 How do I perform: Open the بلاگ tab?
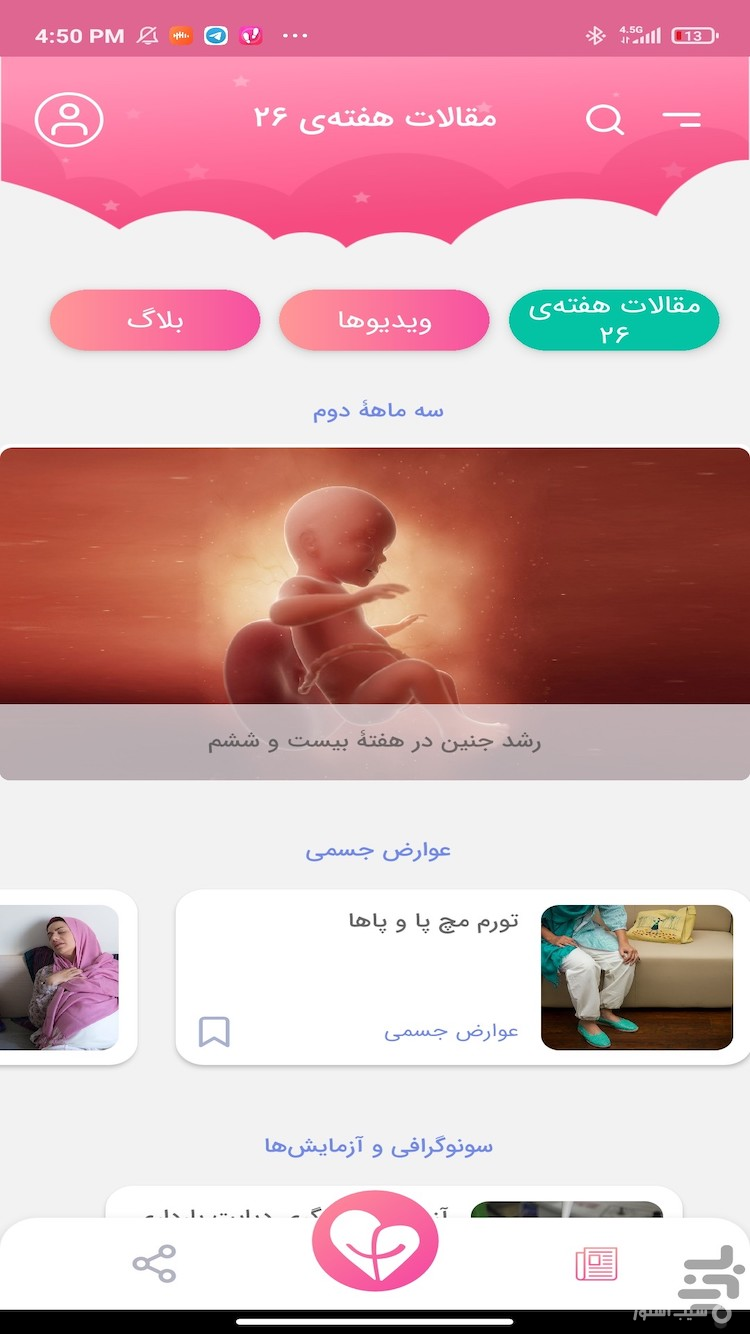click(x=155, y=319)
